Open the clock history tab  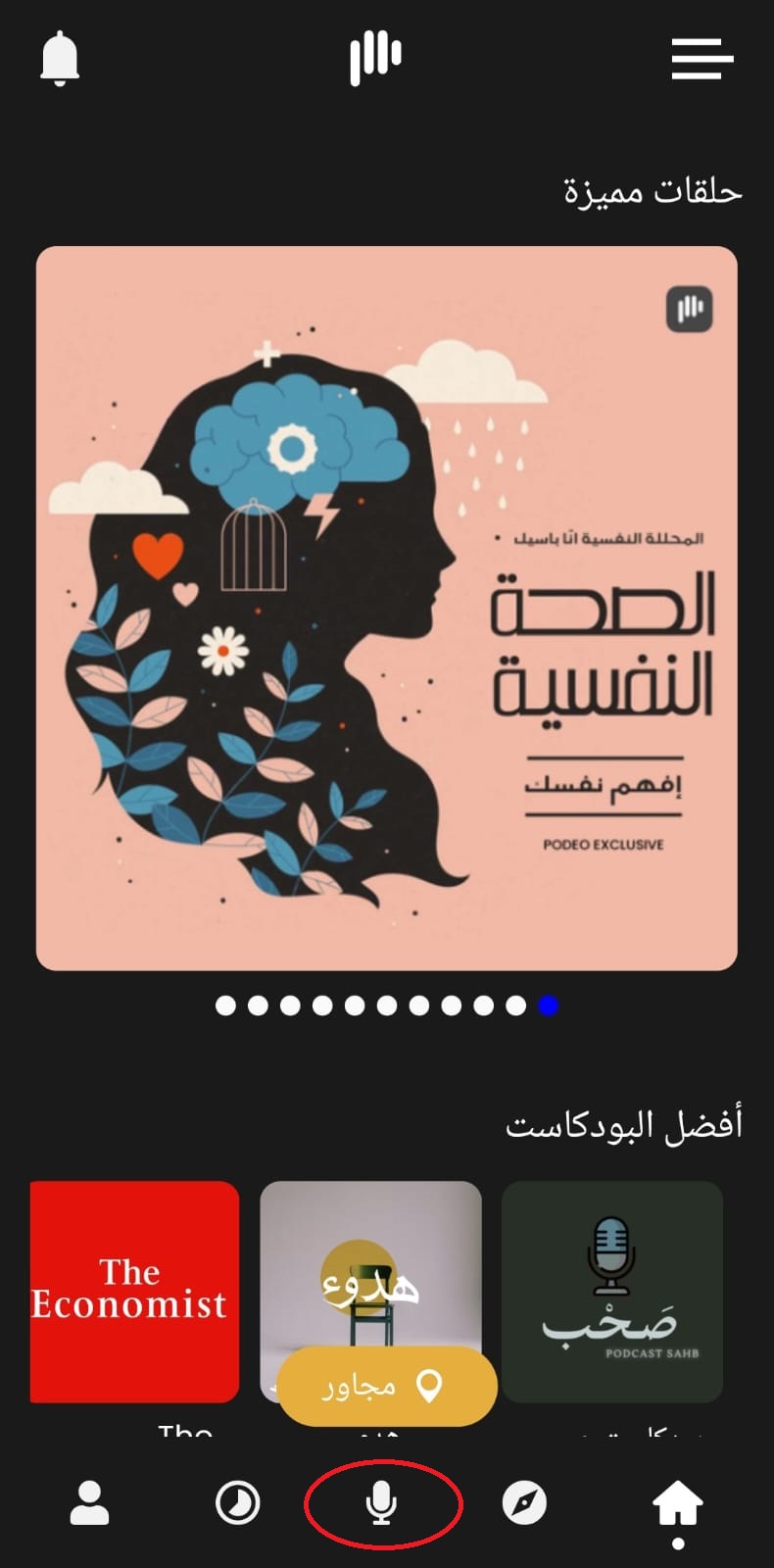pyautogui.click(x=237, y=1502)
